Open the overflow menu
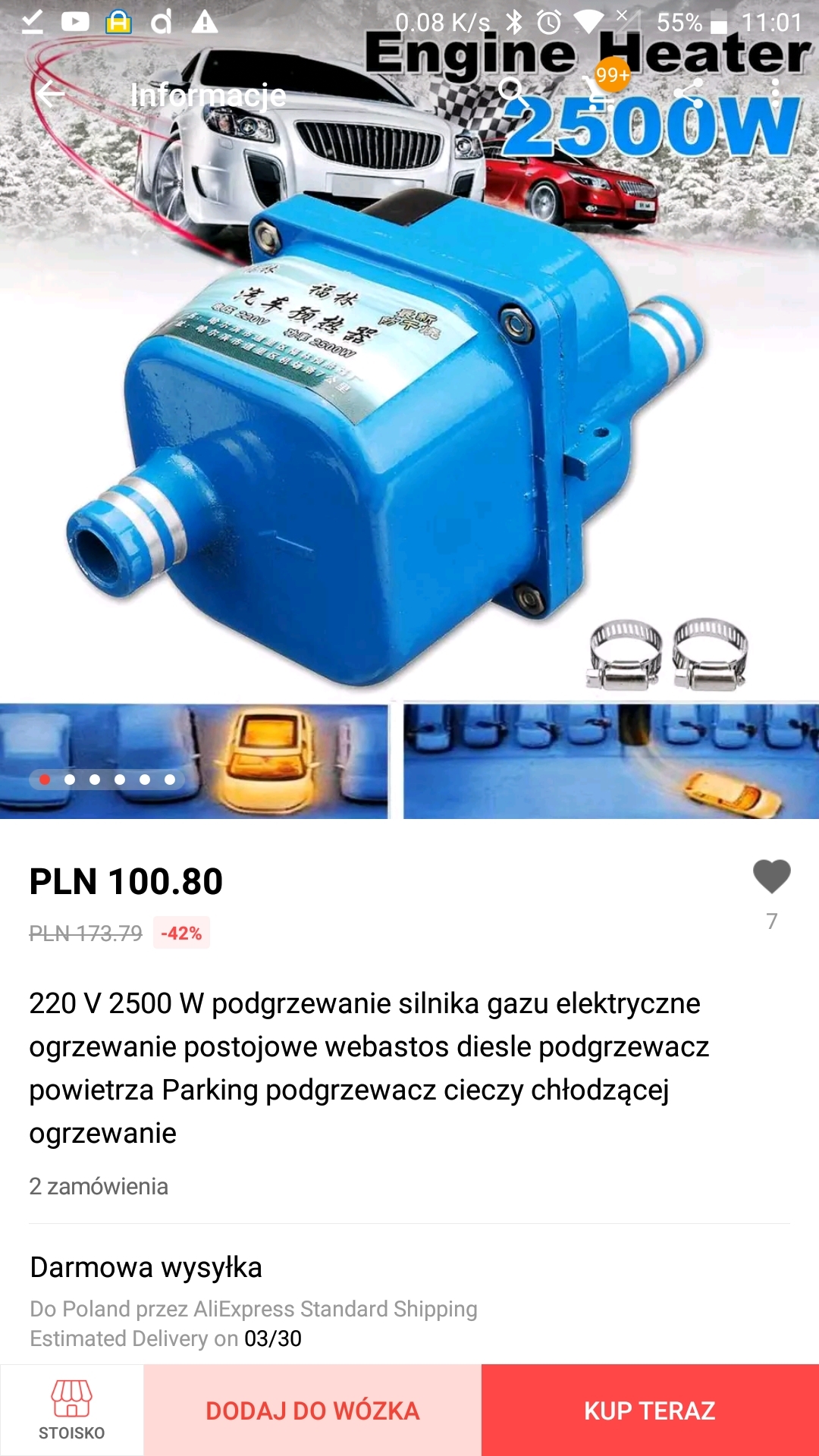819x1456 pixels. pos(775,93)
